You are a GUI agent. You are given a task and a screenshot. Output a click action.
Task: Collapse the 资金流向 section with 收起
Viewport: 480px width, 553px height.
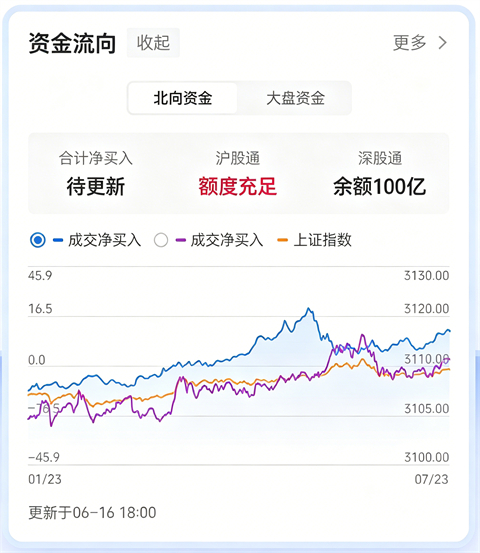pos(153,43)
